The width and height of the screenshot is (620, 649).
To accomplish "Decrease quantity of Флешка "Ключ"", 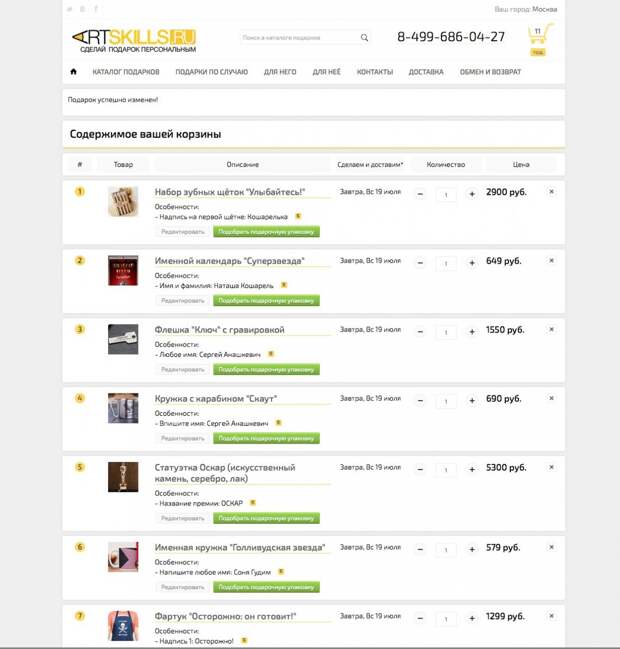I will click(420, 332).
